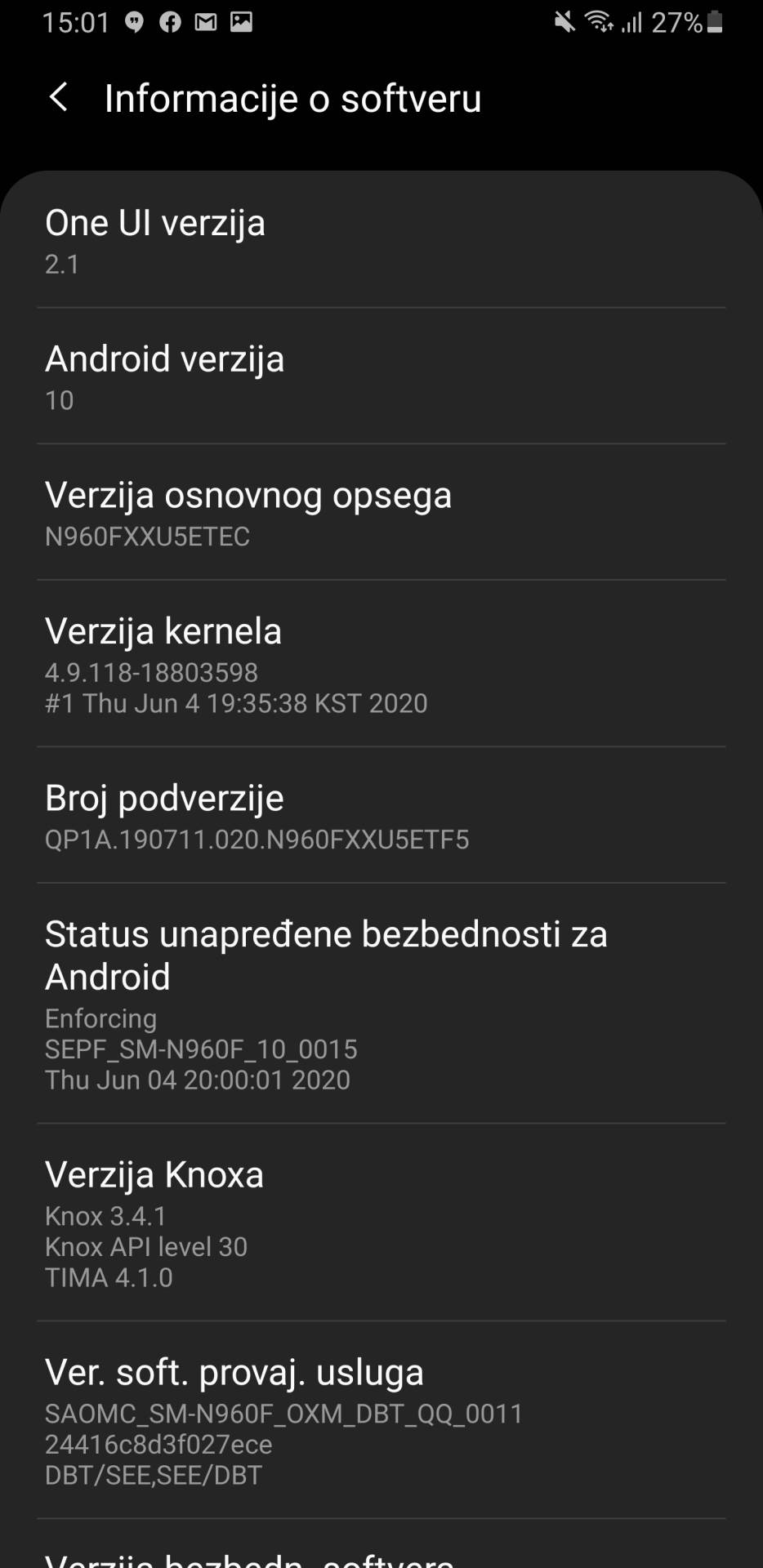Select Verzija osnovnog opsega N960FXXU5ETEC
This screenshot has width=763, height=1568.
381,513
